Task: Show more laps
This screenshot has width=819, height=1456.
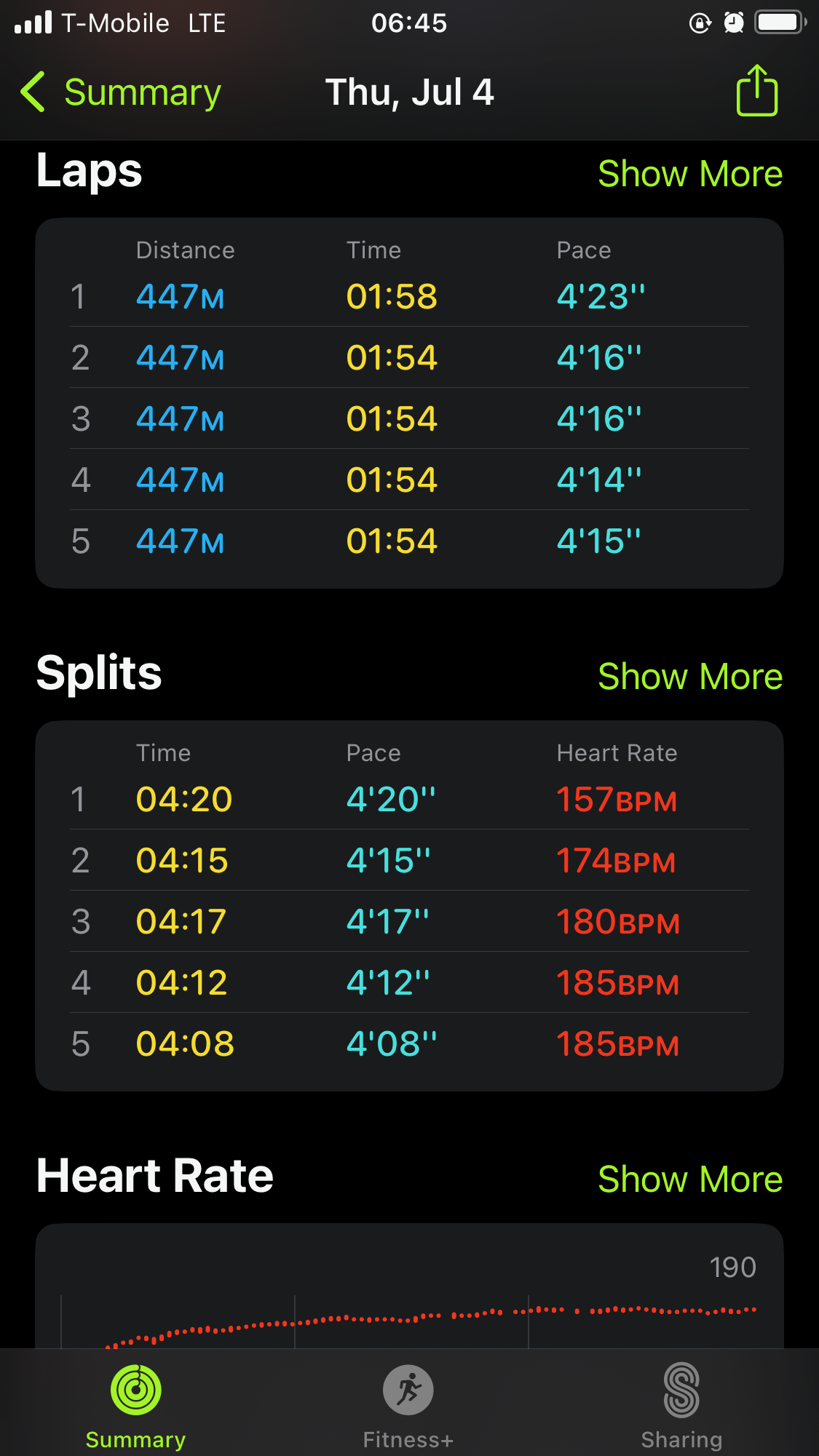Action: coord(690,174)
